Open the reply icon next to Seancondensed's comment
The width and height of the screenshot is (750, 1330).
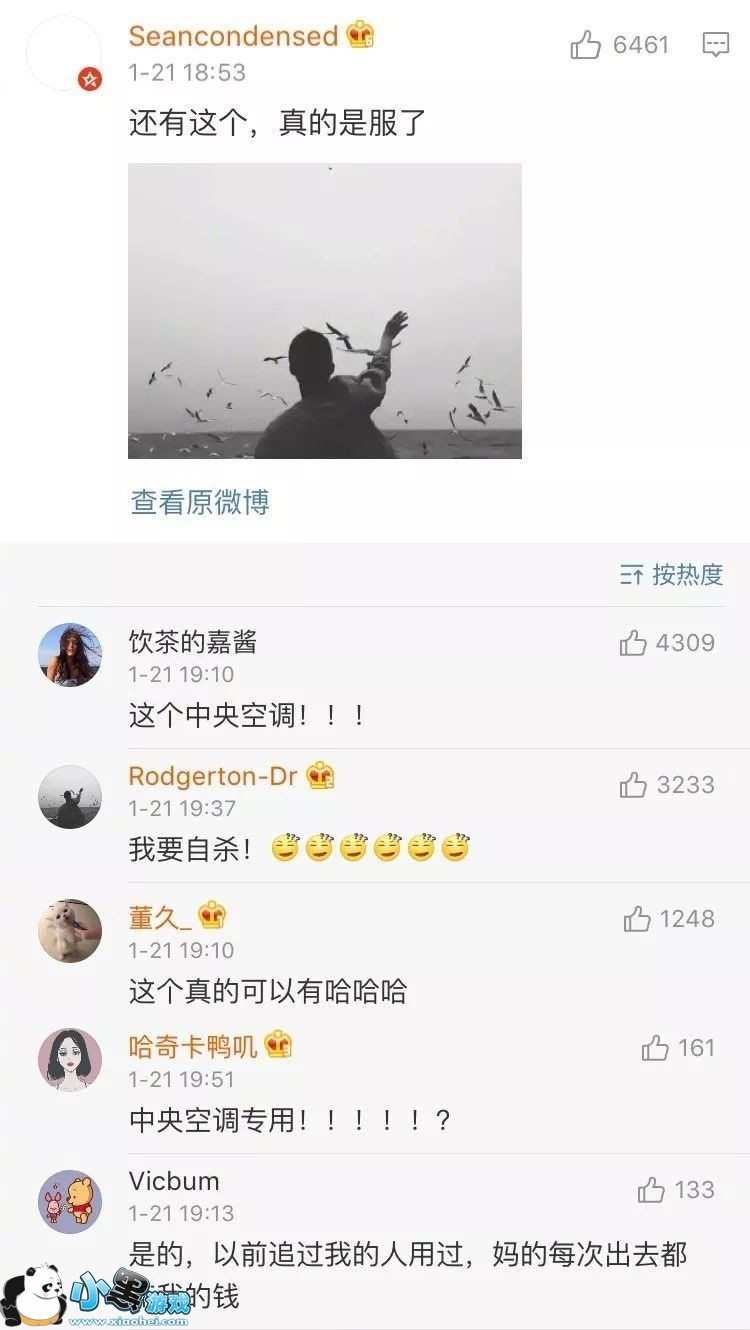[716, 45]
